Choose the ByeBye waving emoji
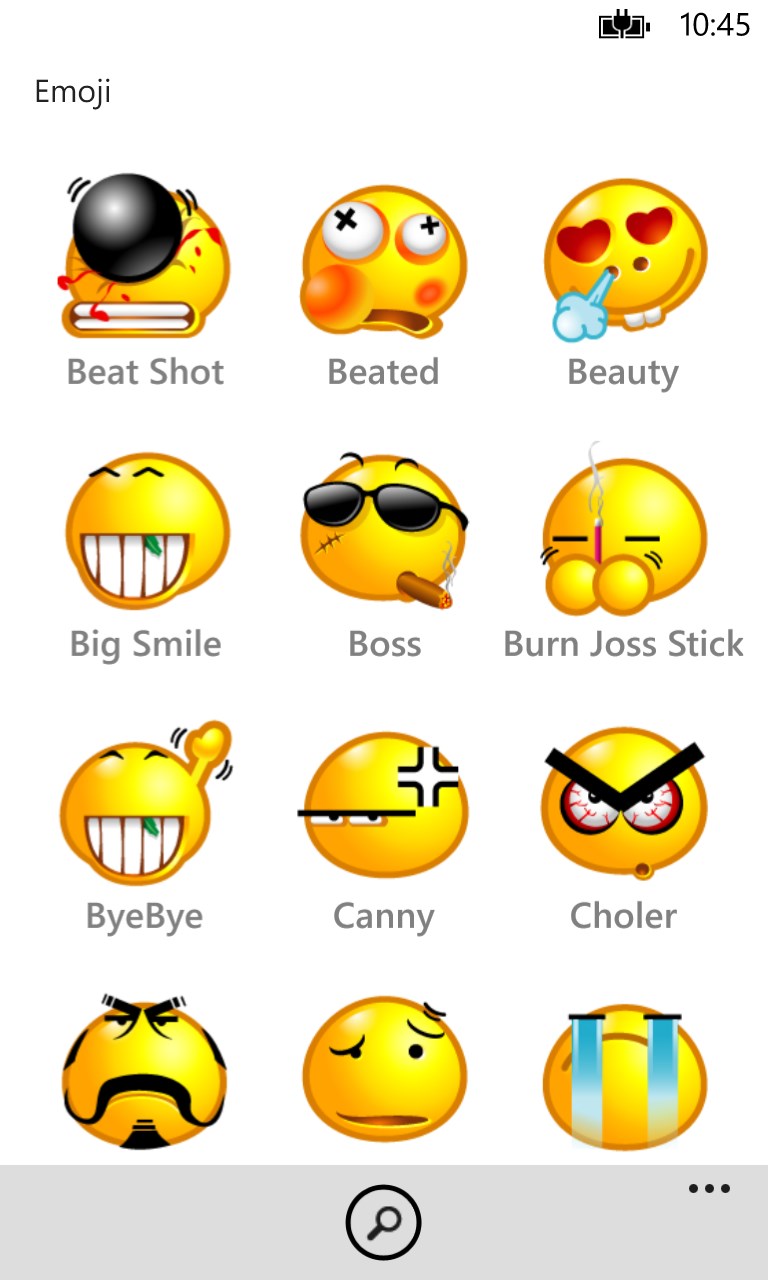 tap(146, 805)
